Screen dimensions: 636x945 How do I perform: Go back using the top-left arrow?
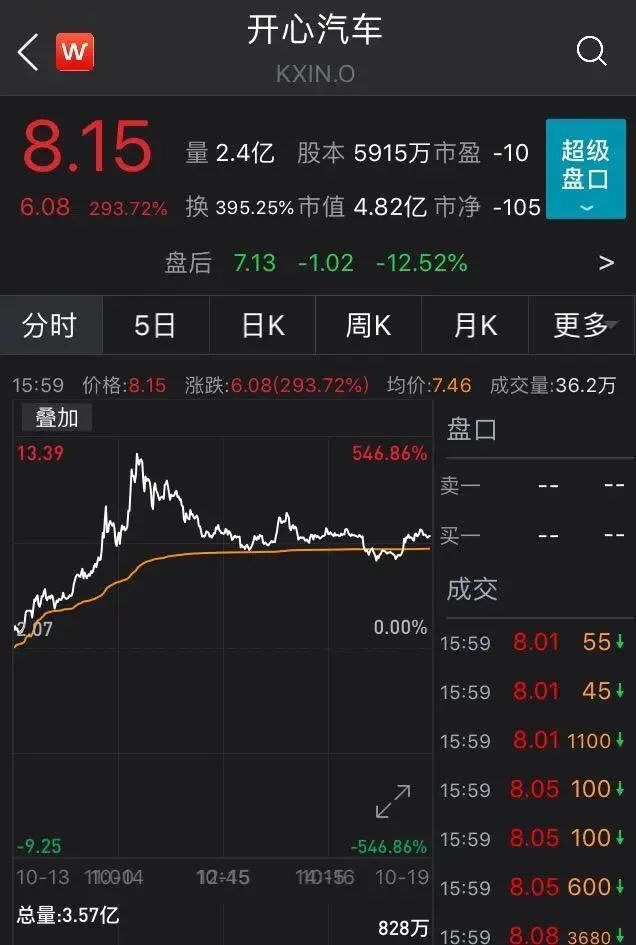point(28,52)
